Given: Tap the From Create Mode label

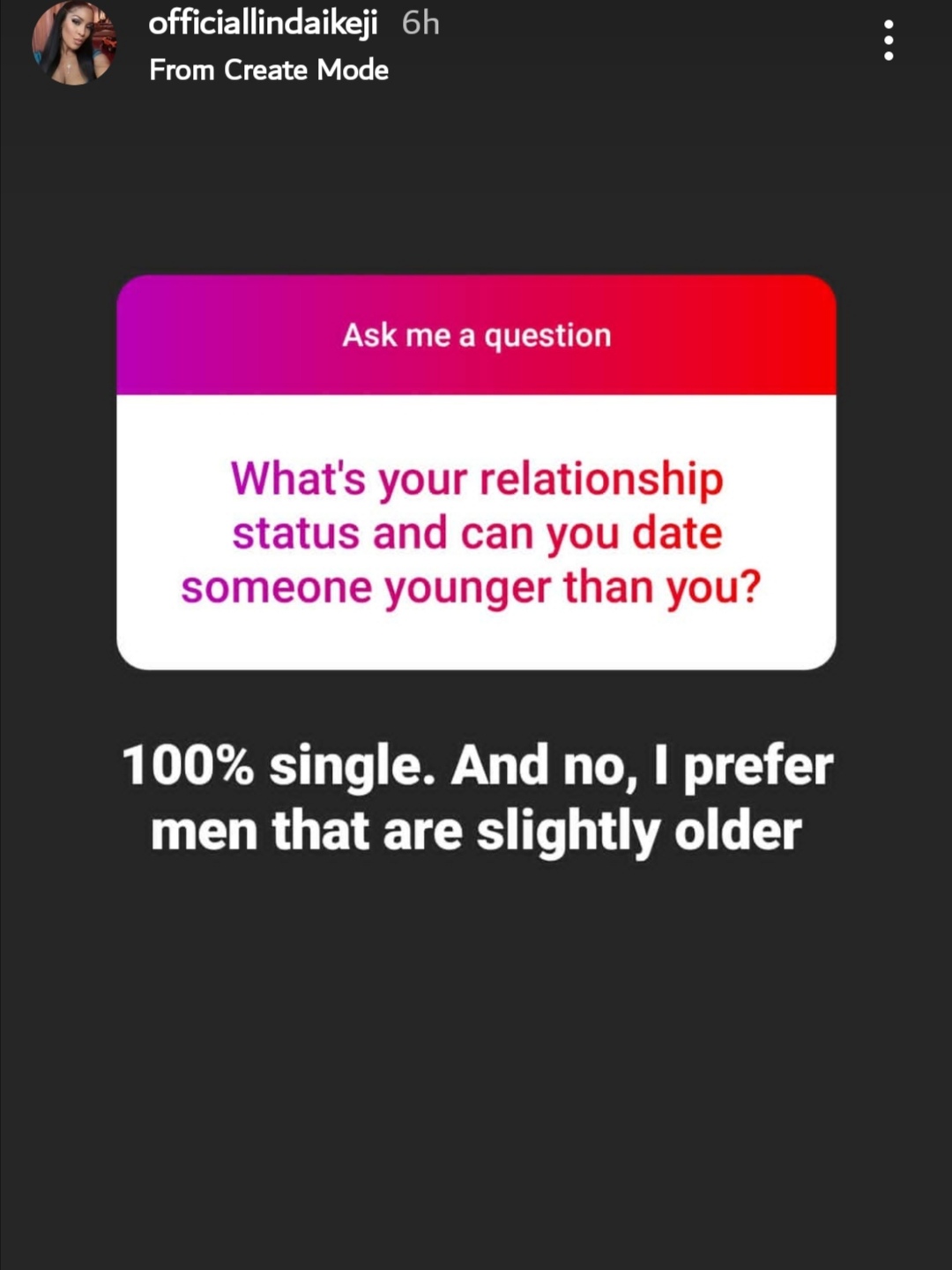Looking at the screenshot, I should pyautogui.click(x=269, y=70).
